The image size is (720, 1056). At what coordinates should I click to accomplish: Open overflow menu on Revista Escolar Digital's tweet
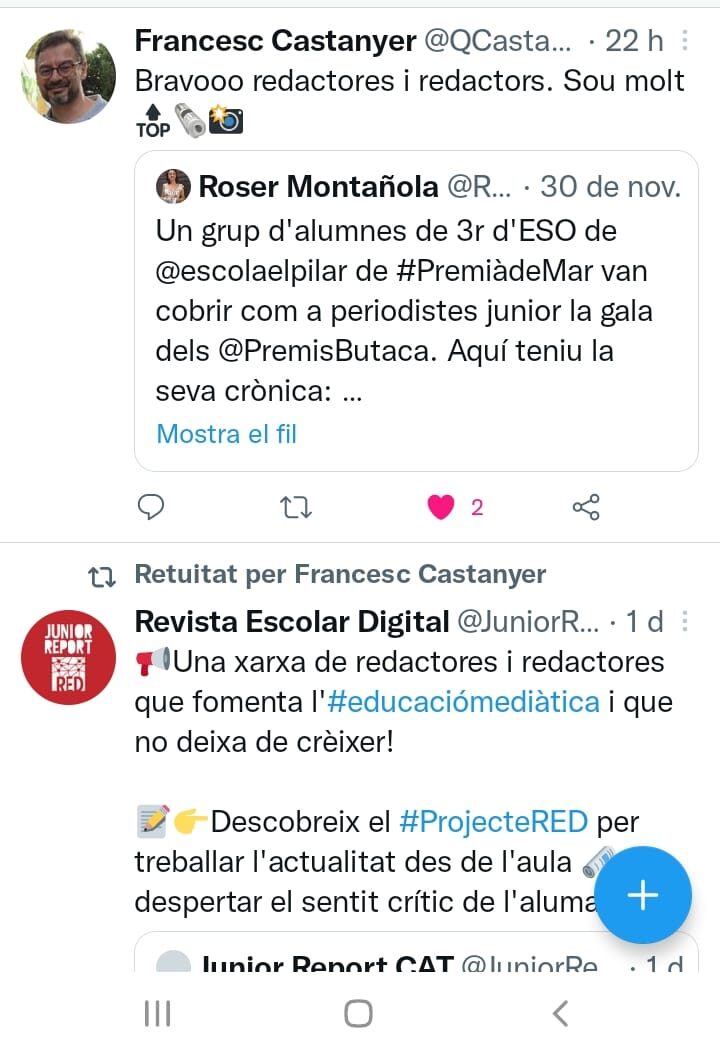[x=685, y=622]
